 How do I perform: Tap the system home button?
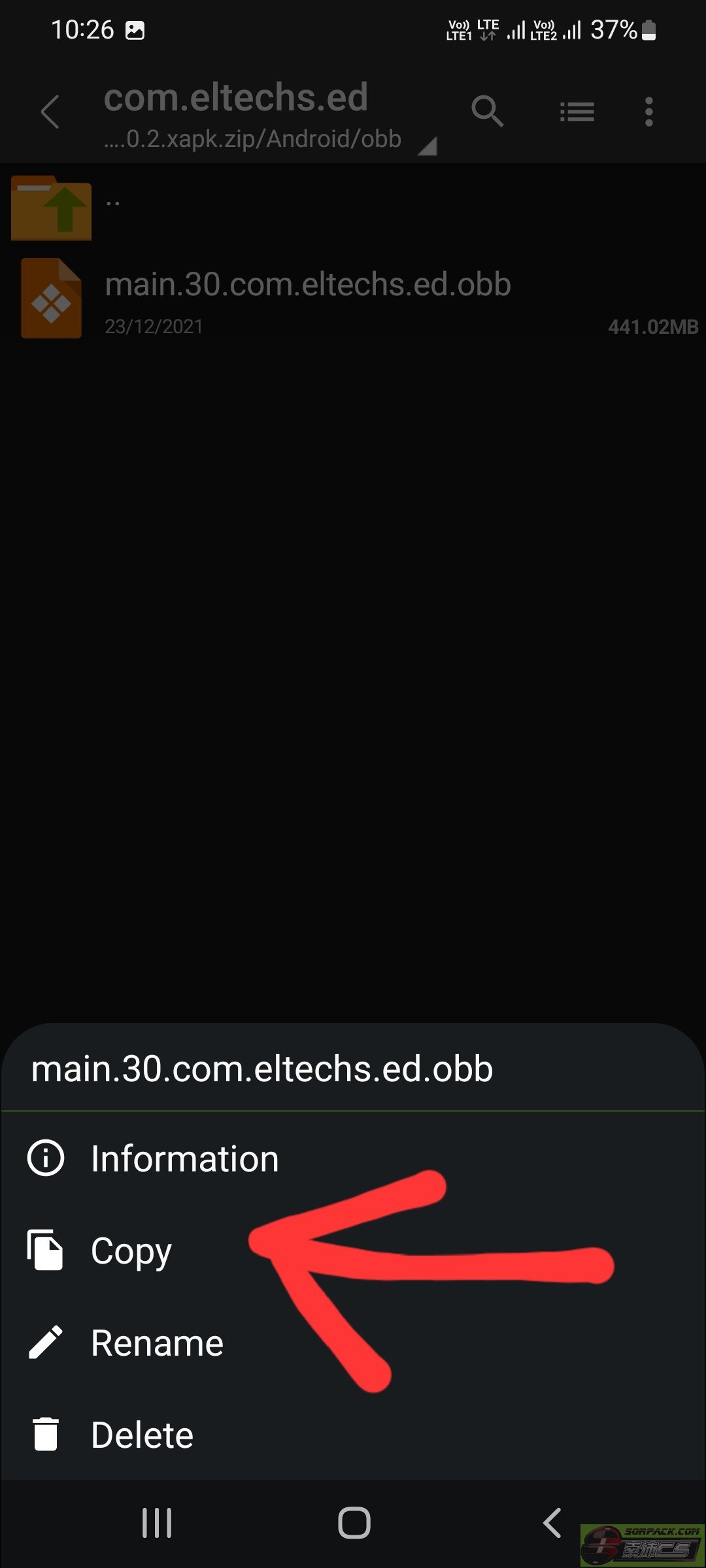(x=354, y=1523)
